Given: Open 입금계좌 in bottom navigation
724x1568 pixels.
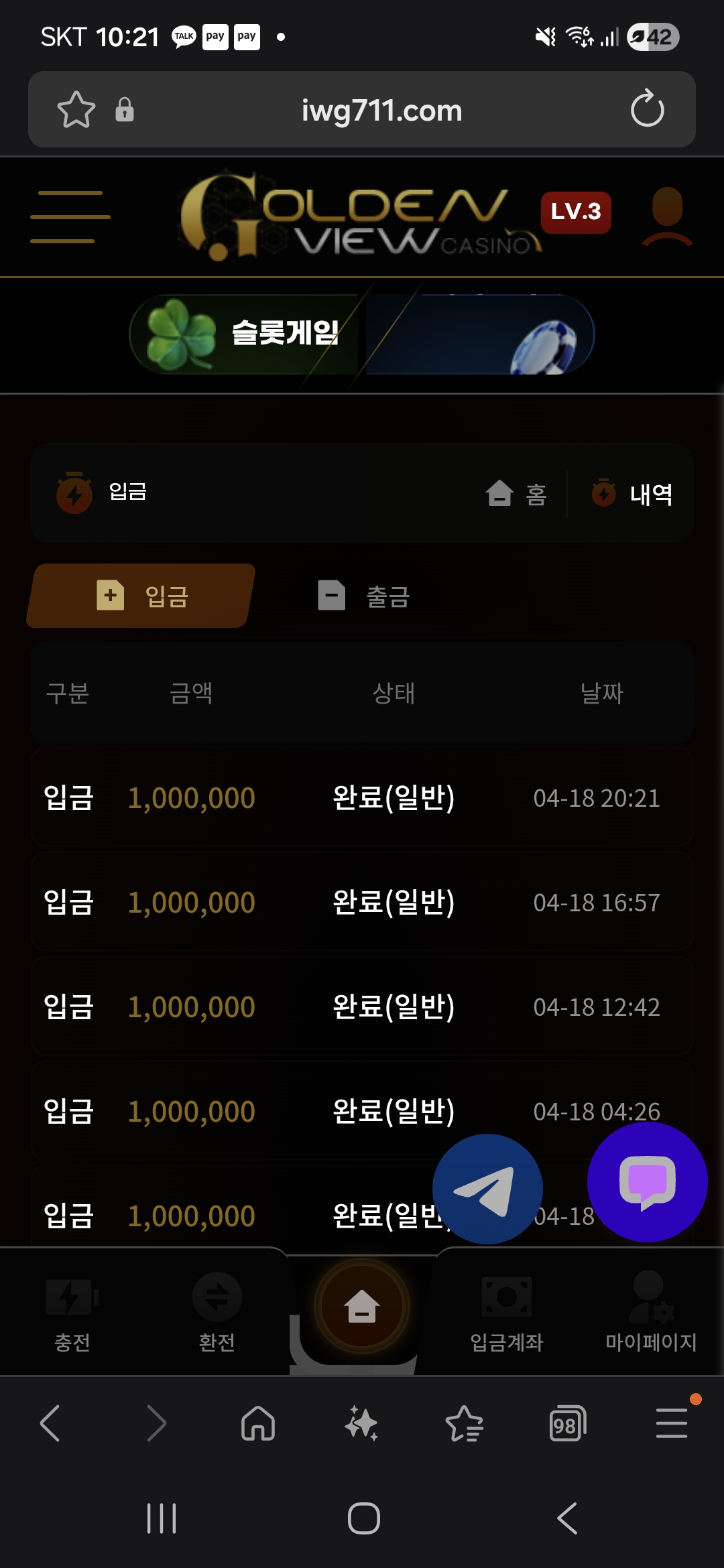Looking at the screenshot, I should point(506,1312).
